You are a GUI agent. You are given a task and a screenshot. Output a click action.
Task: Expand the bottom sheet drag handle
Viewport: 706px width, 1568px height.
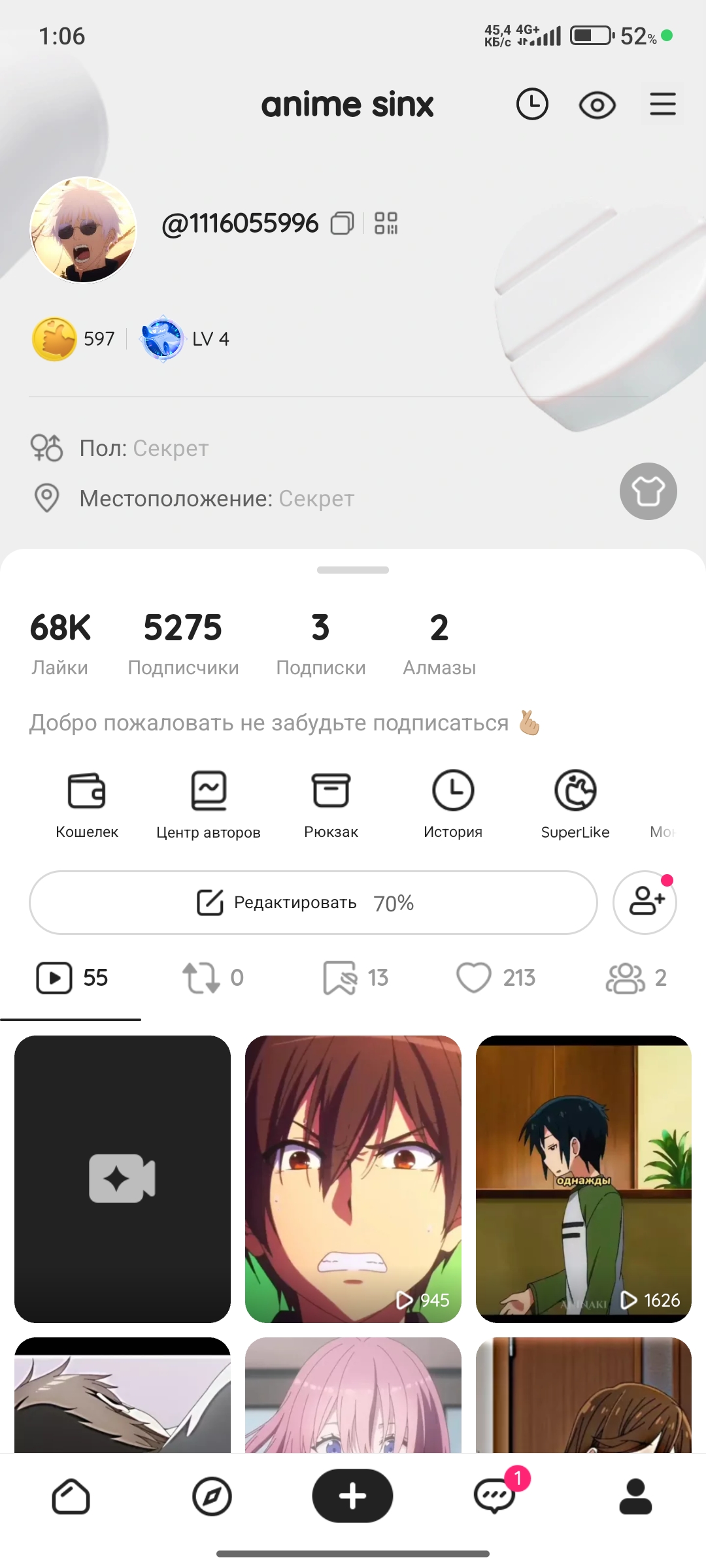coord(352,570)
